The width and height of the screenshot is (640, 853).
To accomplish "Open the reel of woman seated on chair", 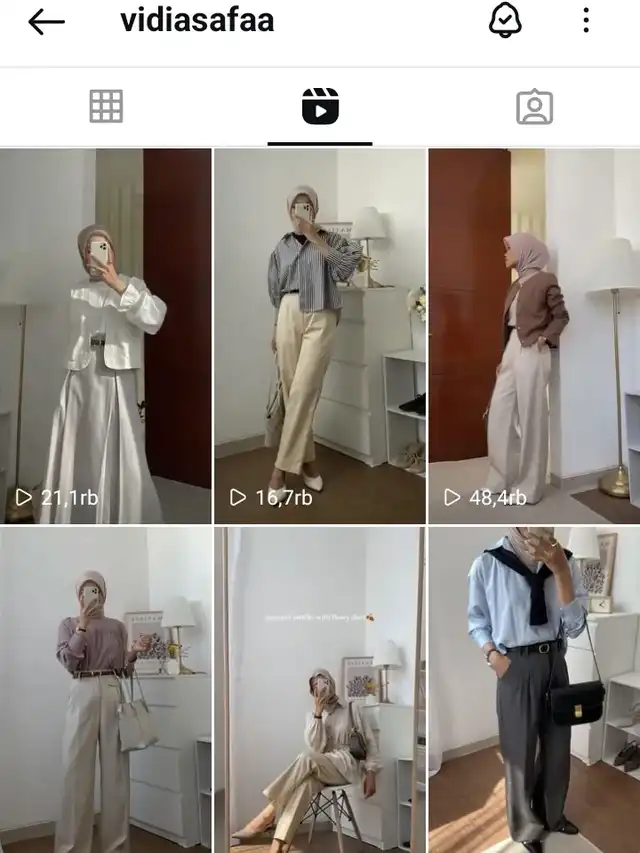I will pyautogui.click(x=319, y=690).
